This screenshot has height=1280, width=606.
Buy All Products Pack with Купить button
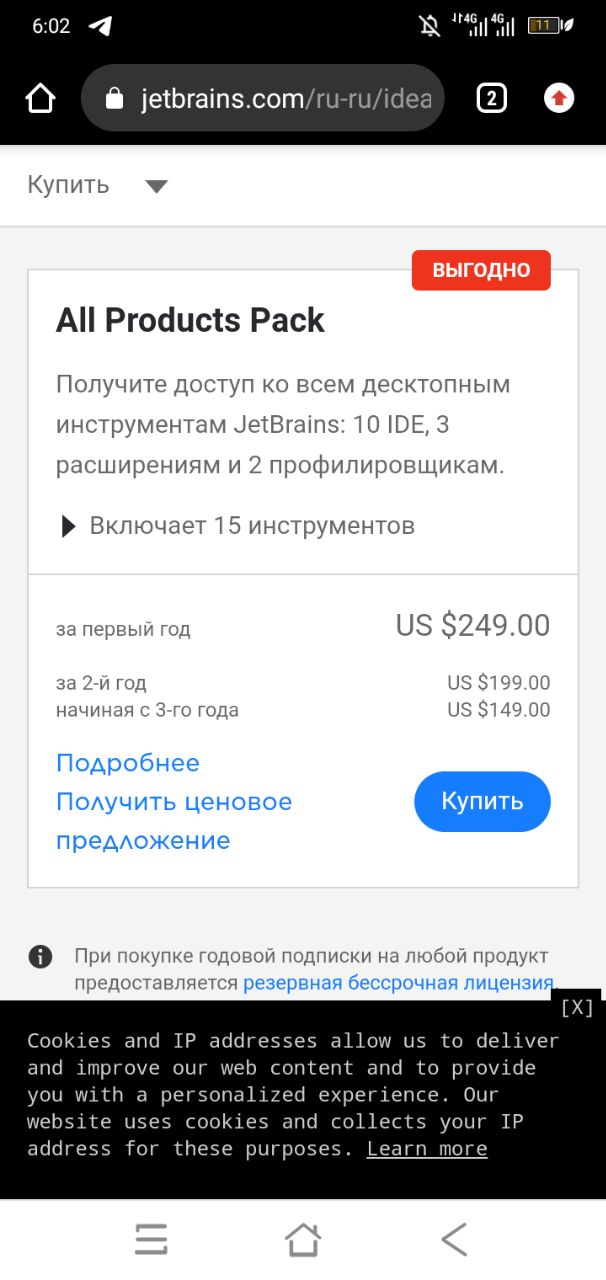tap(482, 801)
